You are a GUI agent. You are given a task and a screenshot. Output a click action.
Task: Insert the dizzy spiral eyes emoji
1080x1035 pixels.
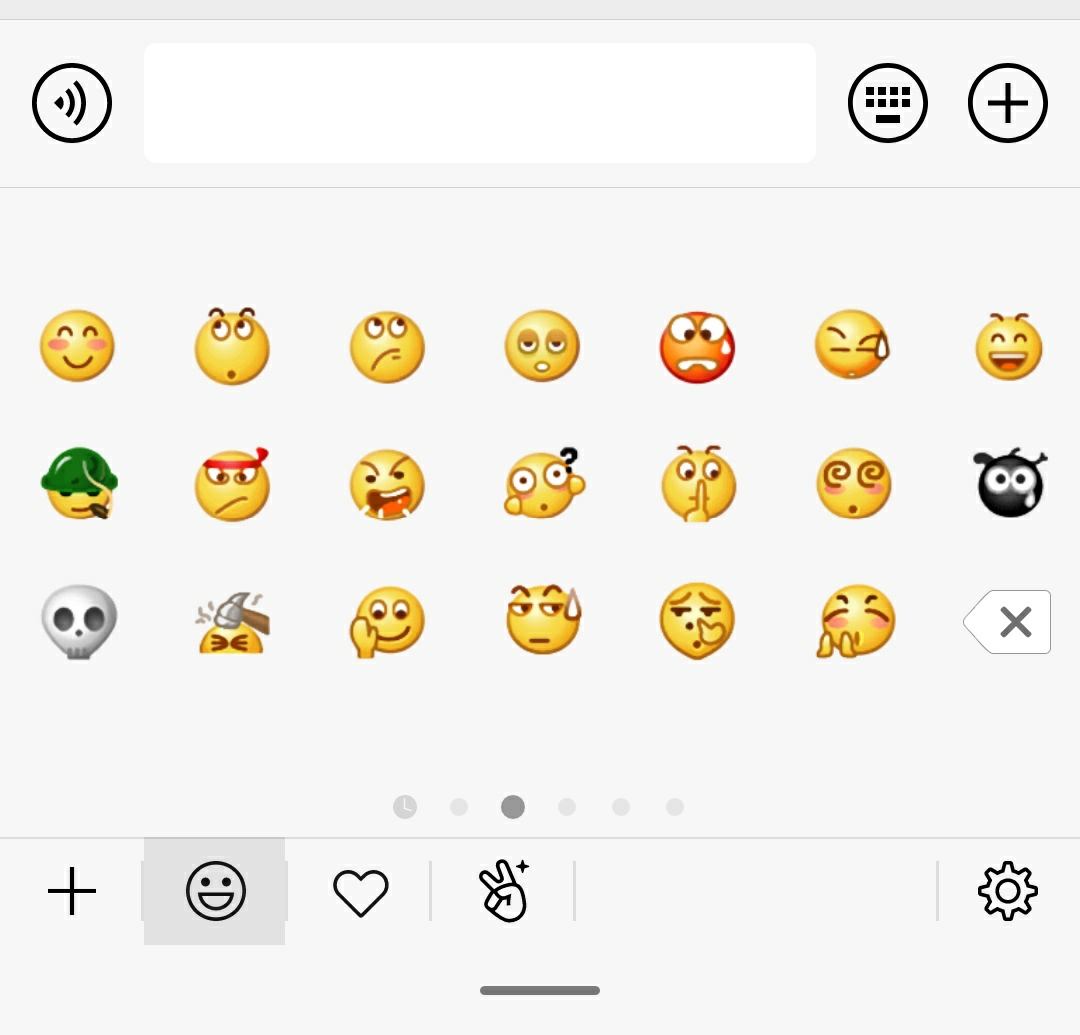click(x=853, y=485)
